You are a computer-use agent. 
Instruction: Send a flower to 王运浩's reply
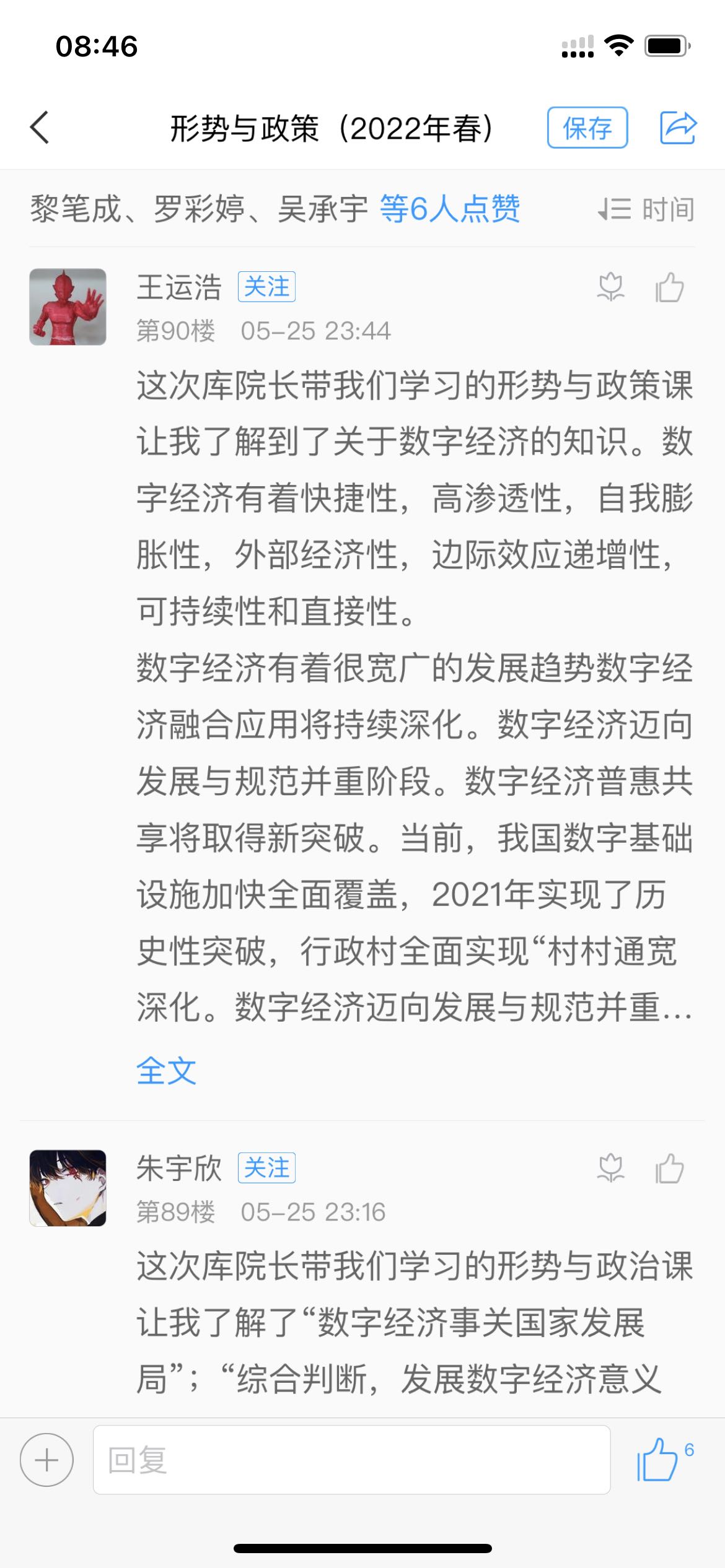(x=611, y=287)
